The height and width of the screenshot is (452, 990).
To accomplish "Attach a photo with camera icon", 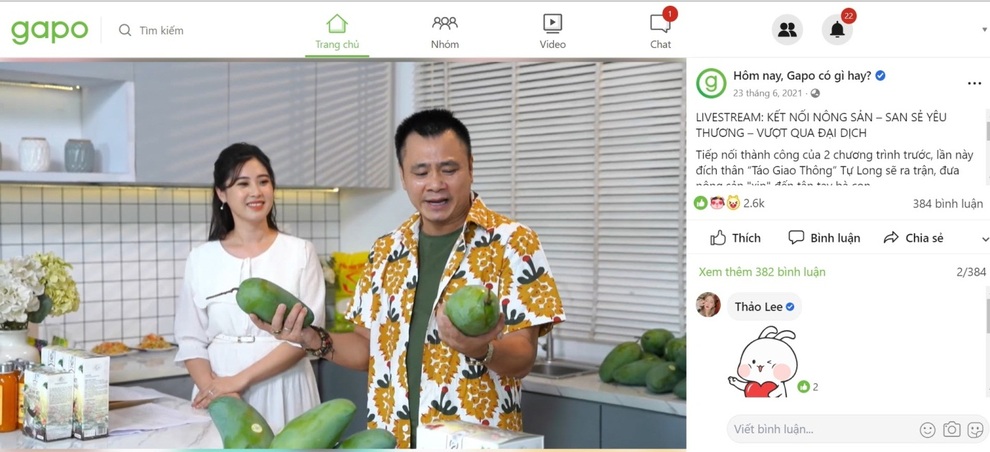I will coord(951,430).
